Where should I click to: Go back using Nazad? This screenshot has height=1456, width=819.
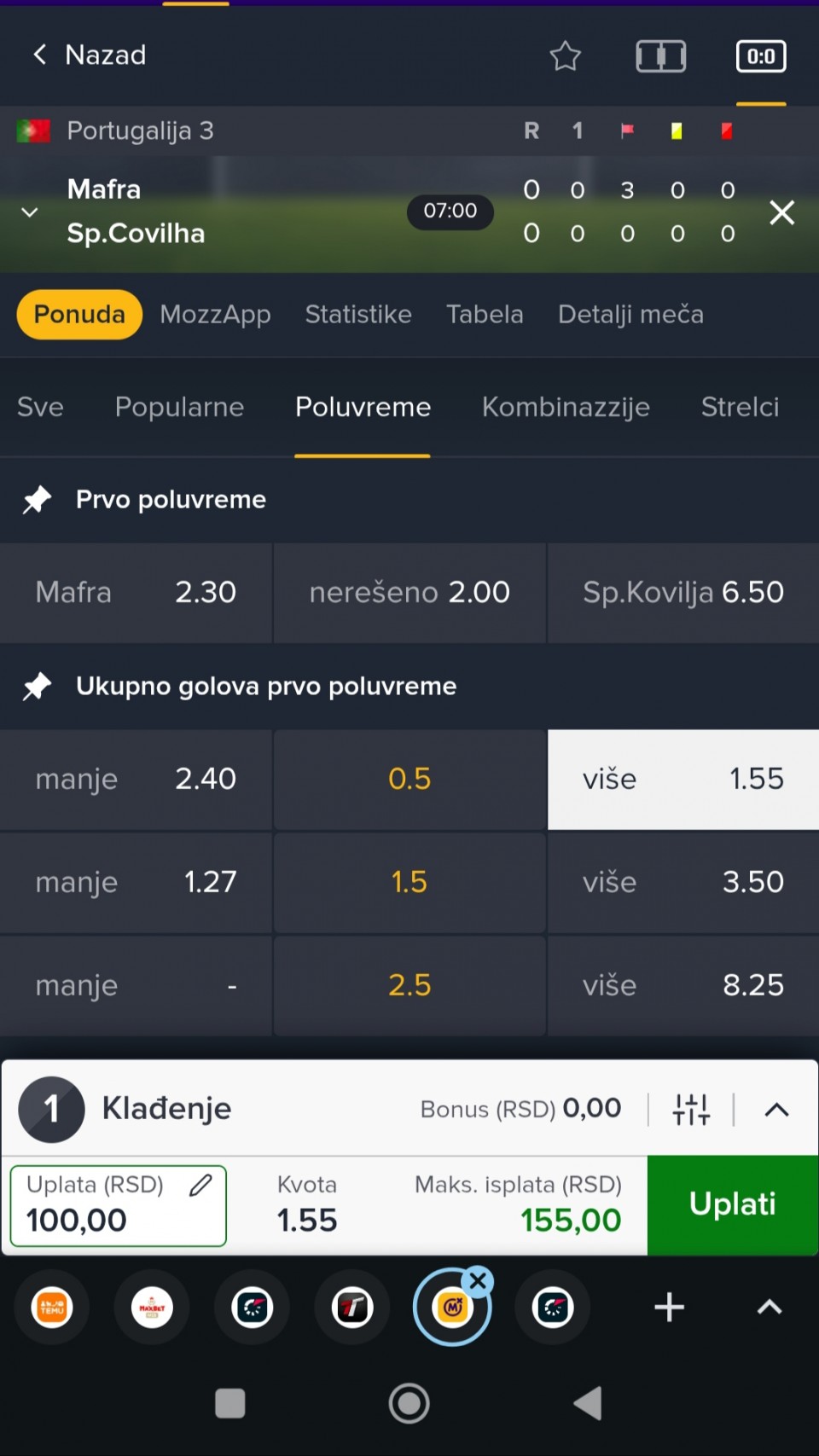pyautogui.click(x=90, y=55)
